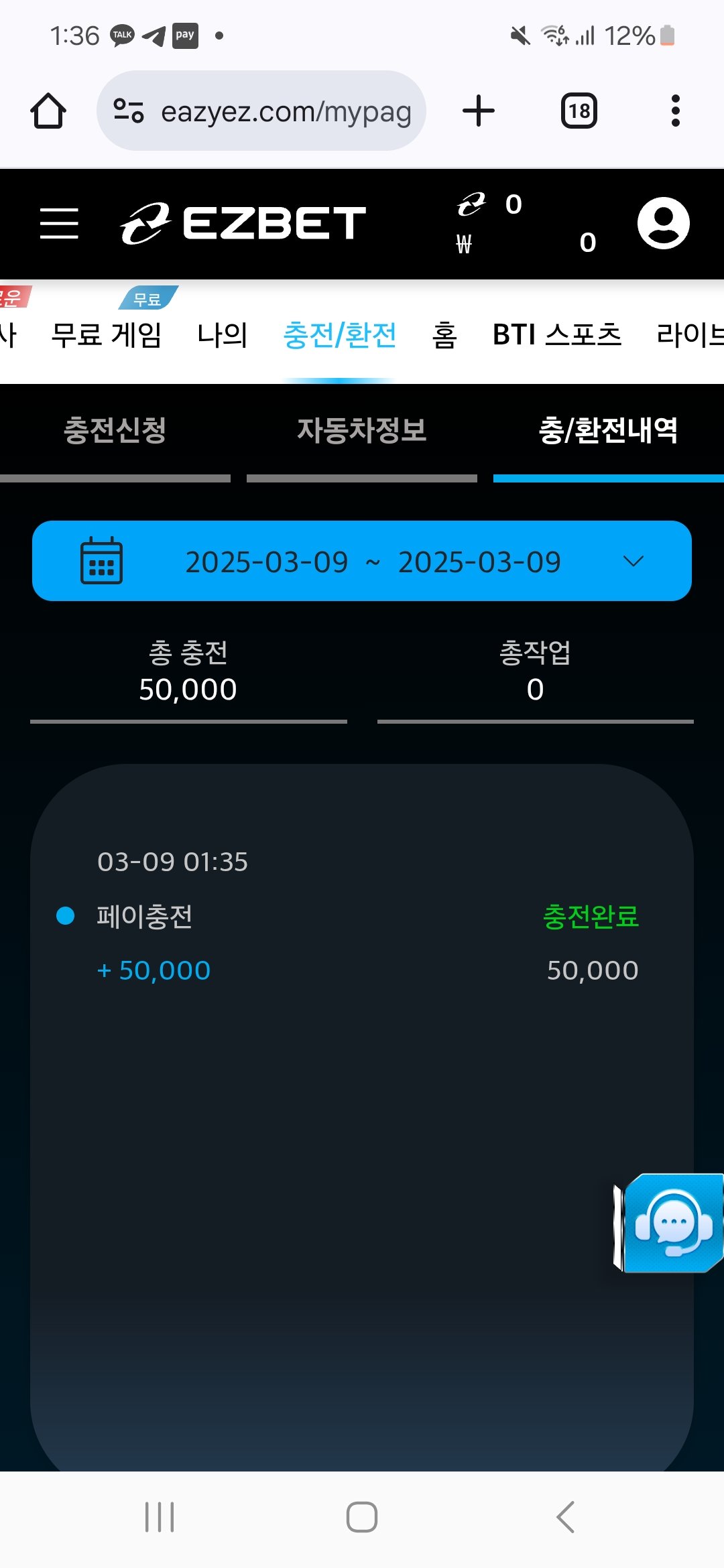Tap the browser address bar
This screenshot has height=1568, width=724.
(x=261, y=111)
